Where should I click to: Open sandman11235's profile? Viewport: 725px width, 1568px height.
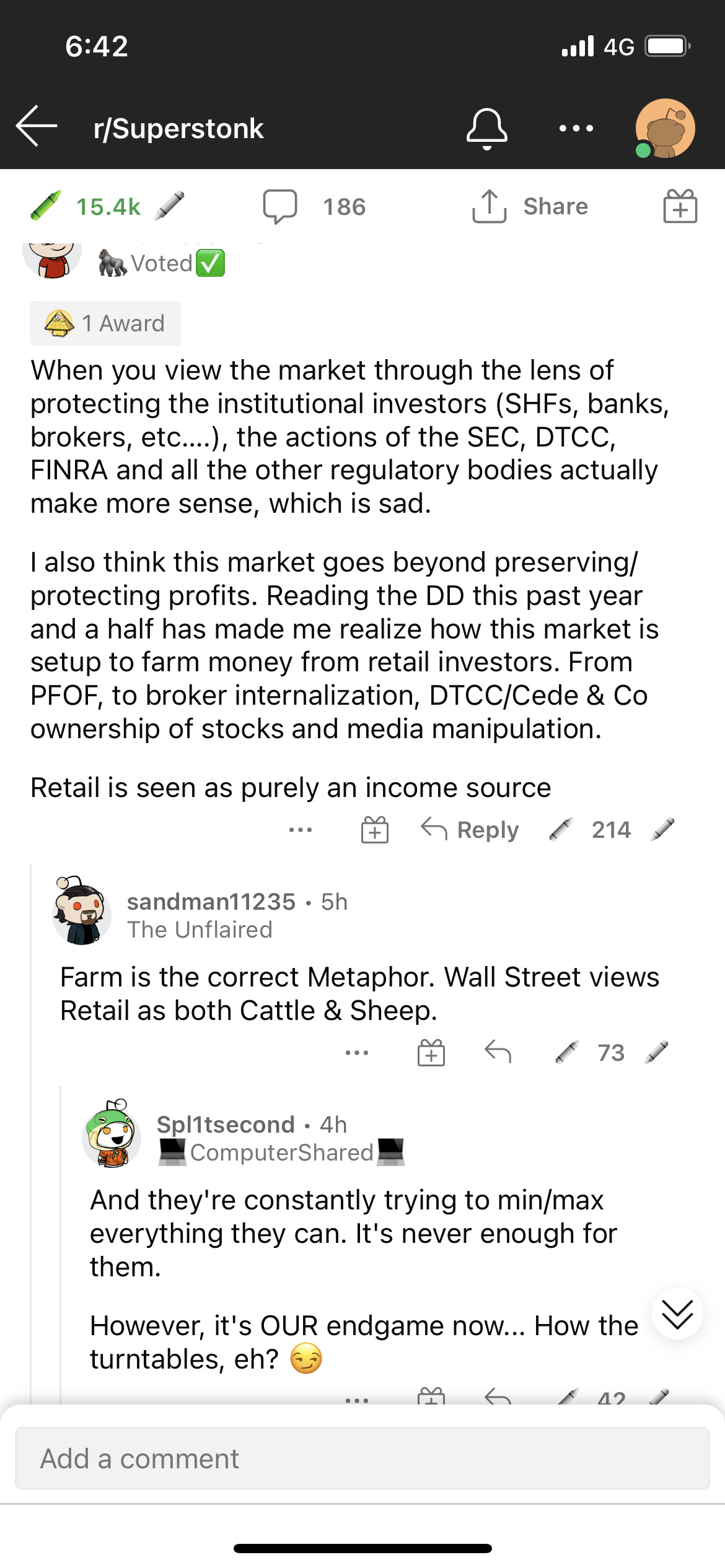coord(211,902)
